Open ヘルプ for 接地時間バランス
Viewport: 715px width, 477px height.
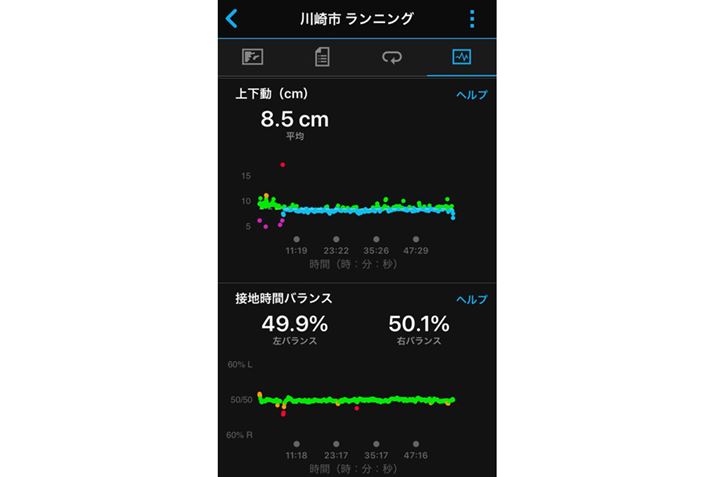471,299
